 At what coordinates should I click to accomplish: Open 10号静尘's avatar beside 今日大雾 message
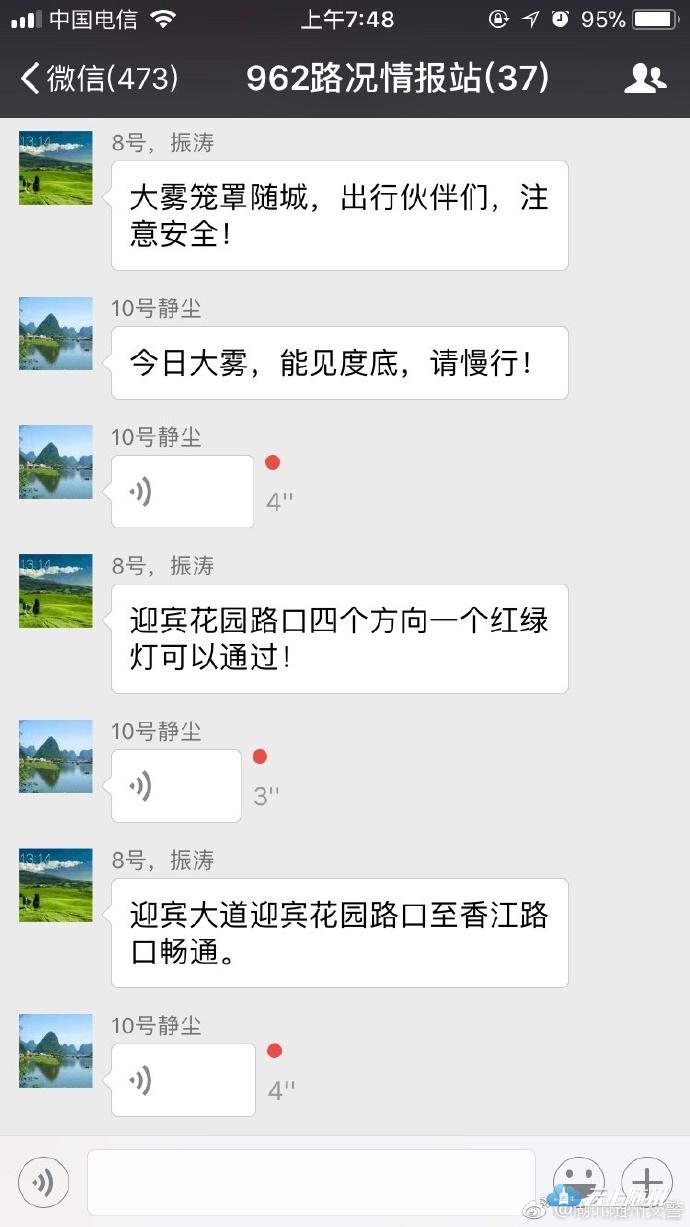[56, 333]
